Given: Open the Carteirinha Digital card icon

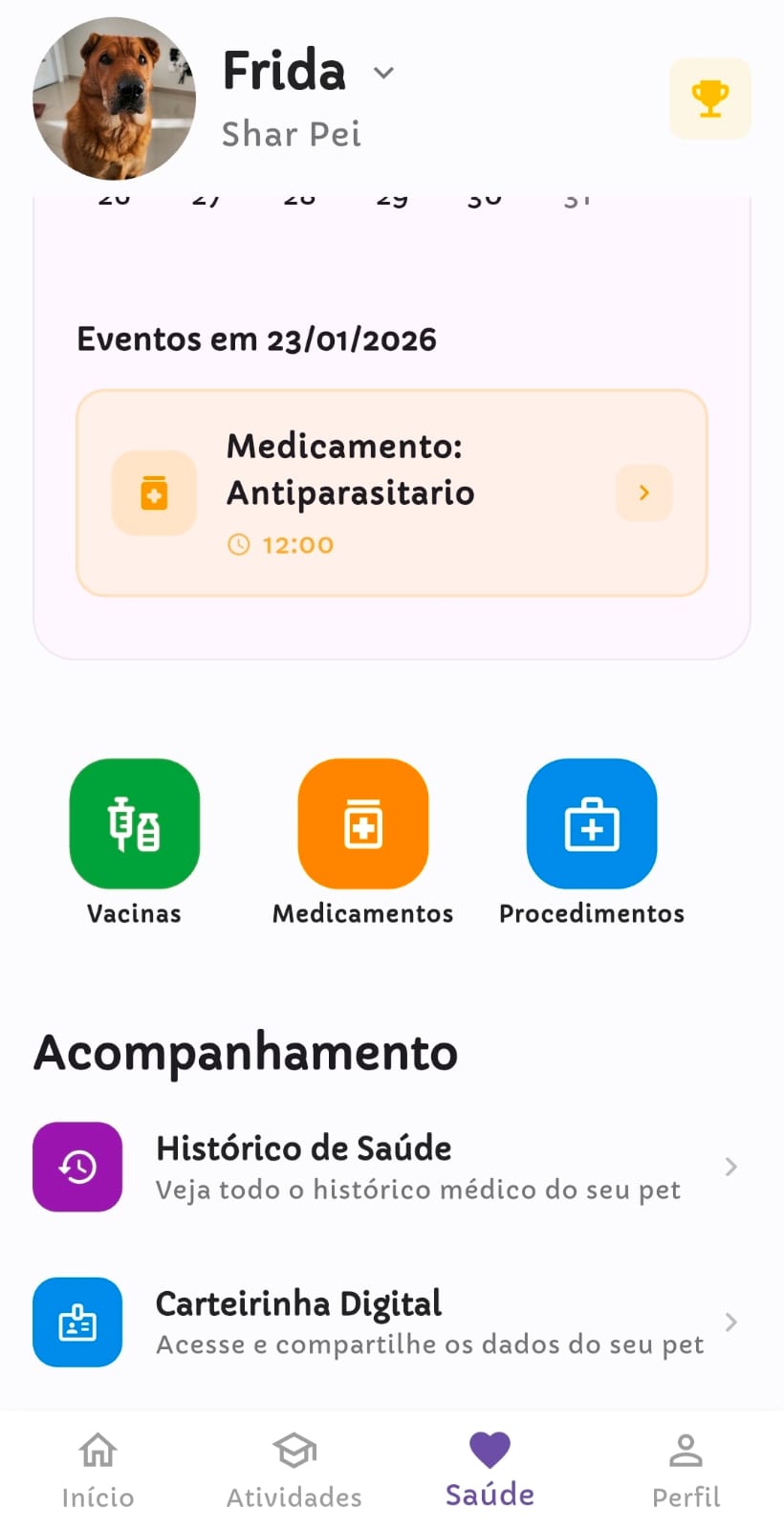Looking at the screenshot, I should [77, 1322].
